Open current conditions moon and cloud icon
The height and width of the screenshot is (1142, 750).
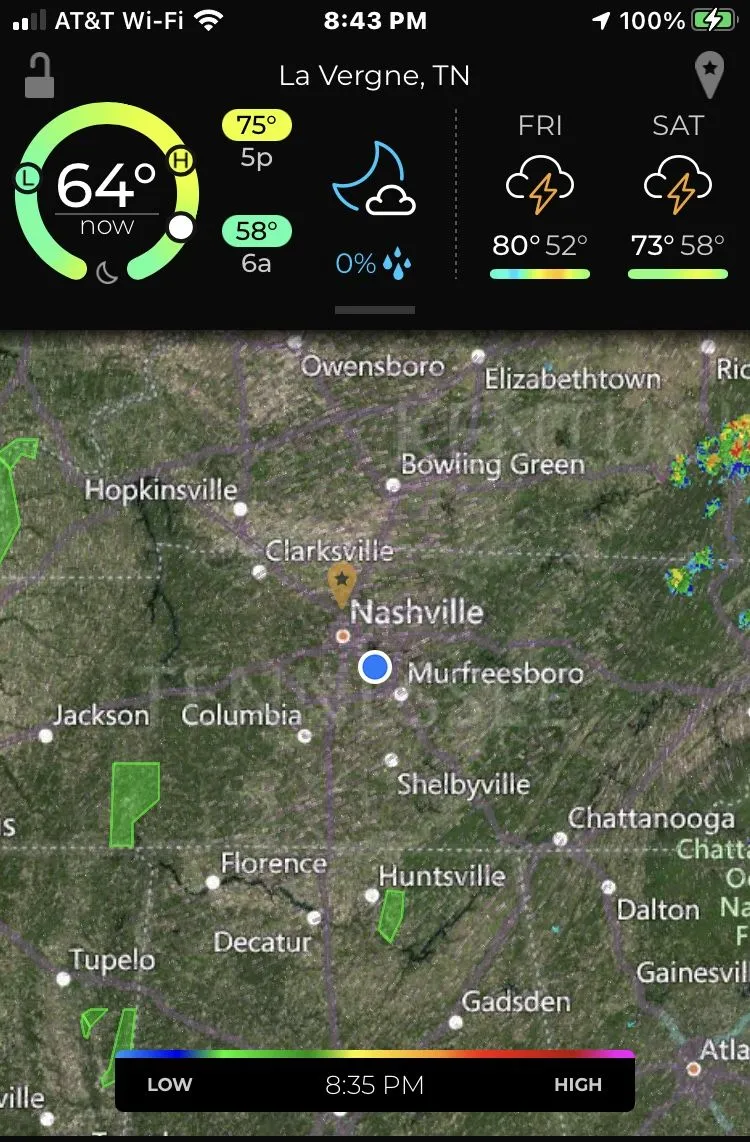pyautogui.click(x=374, y=181)
